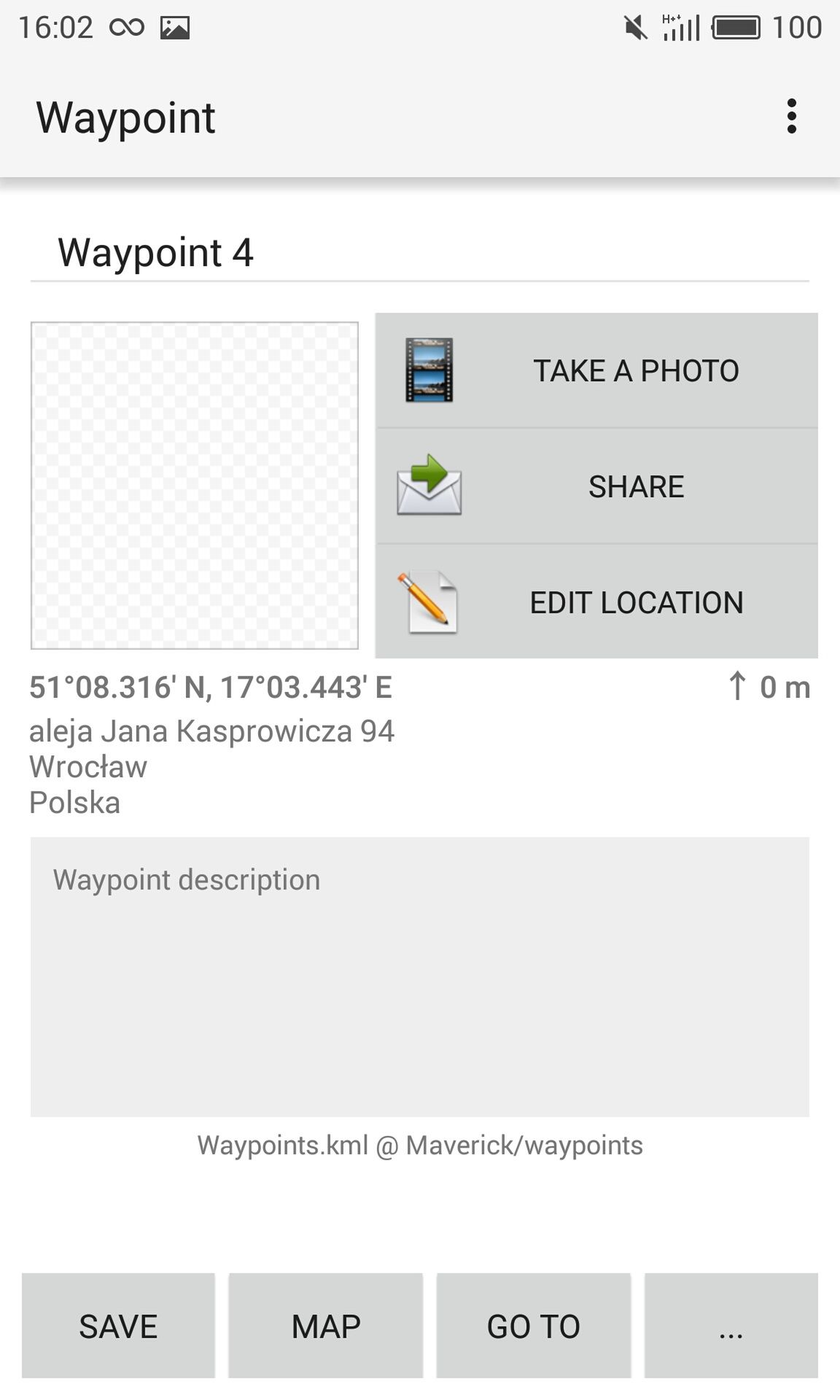This screenshot has height=1400, width=840.
Task: Share this waypoint
Action: click(x=596, y=486)
